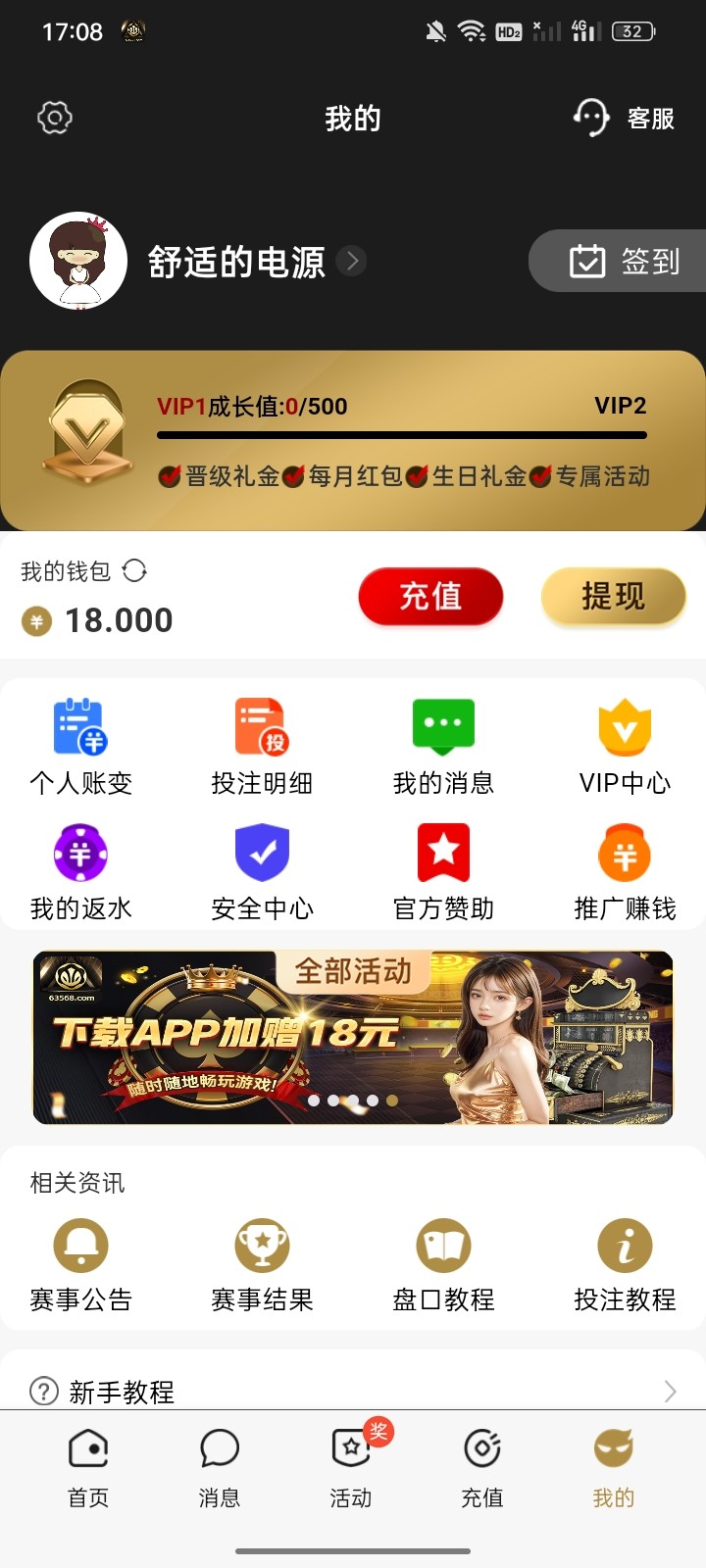Screen dimensions: 706x1568
Task: Go to VIP中心
Action: [x=625, y=747]
